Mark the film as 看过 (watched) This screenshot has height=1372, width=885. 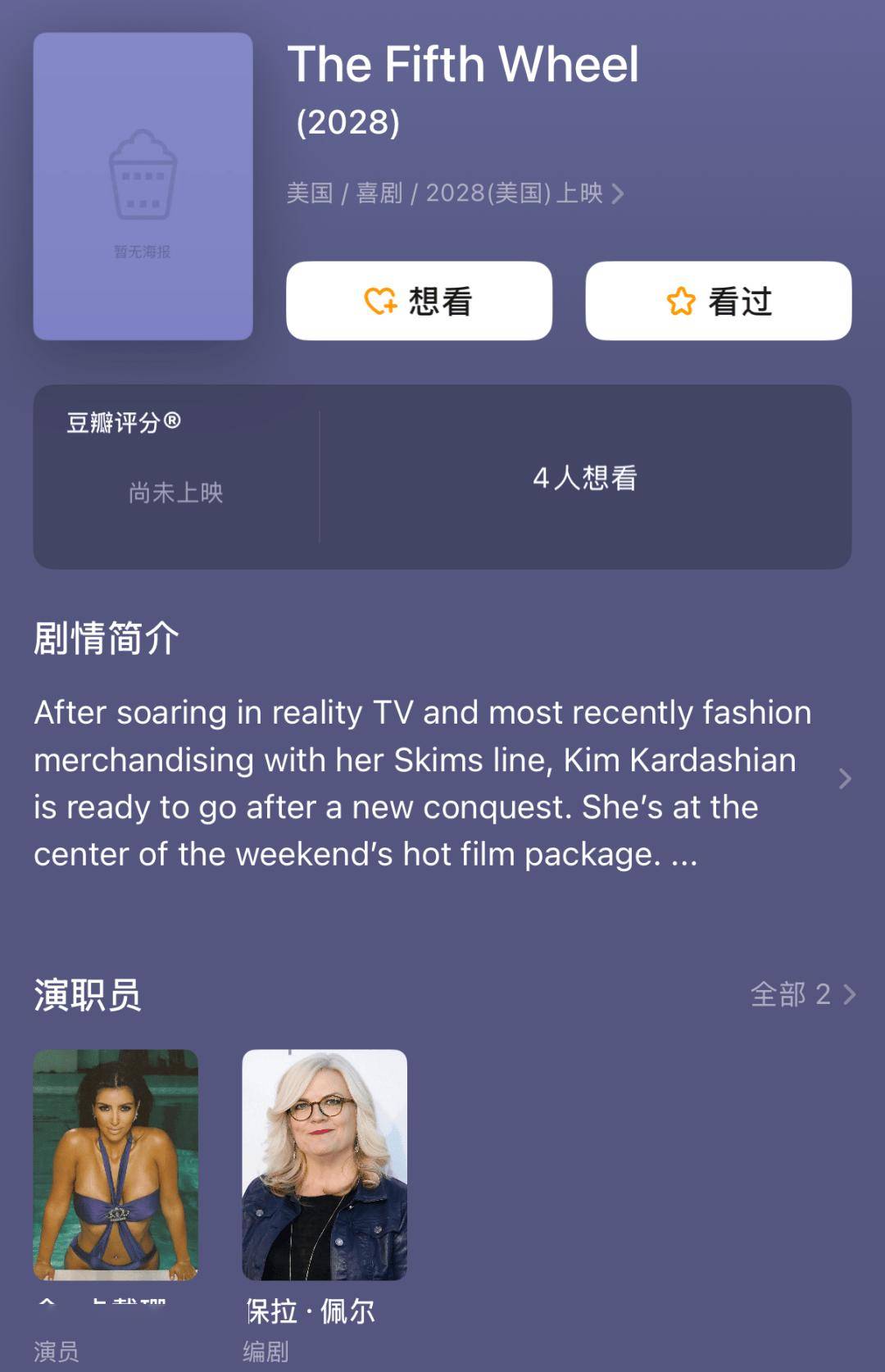pyautogui.click(x=718, y=301)
